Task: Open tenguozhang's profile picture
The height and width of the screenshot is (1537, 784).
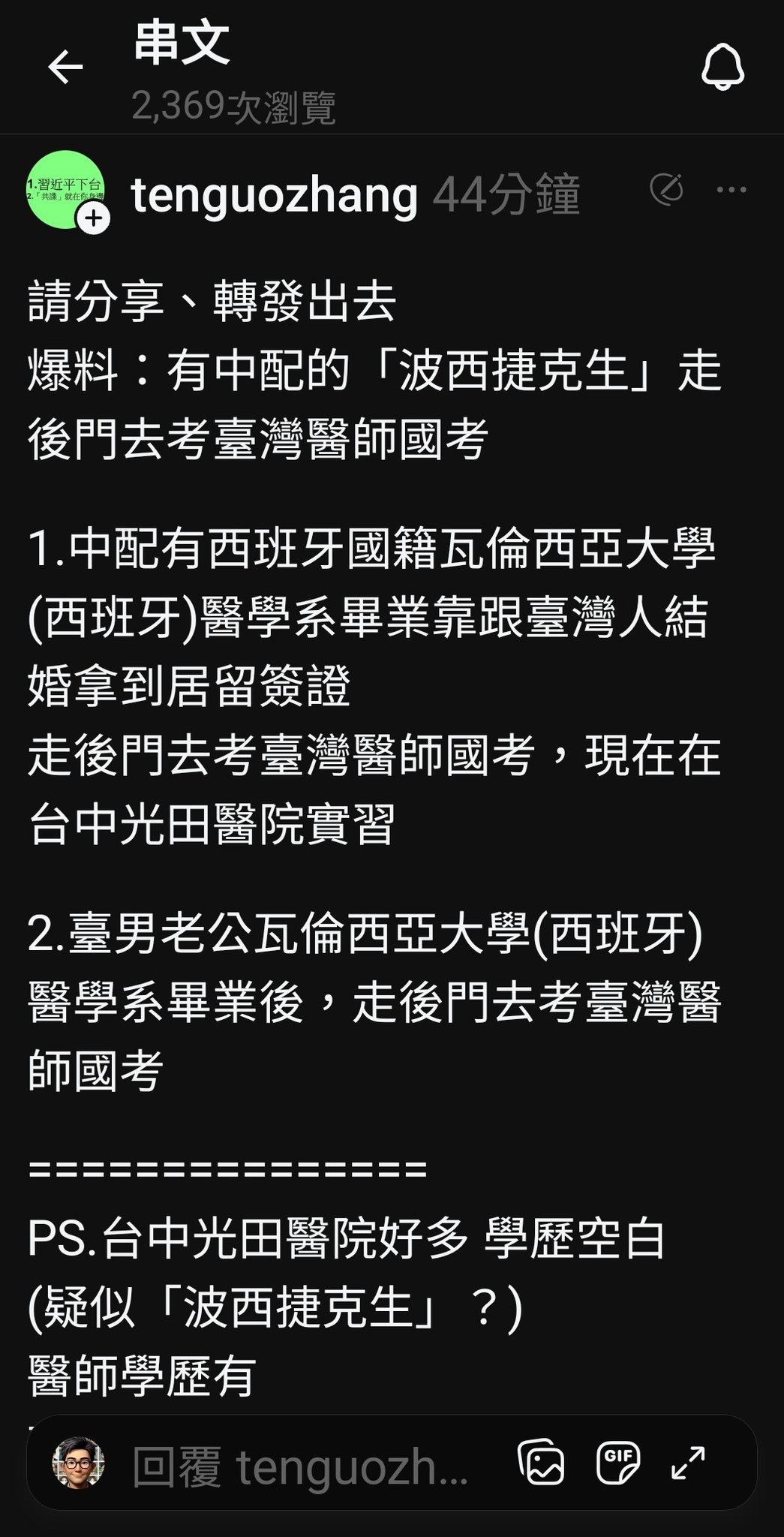Action: 65,189
